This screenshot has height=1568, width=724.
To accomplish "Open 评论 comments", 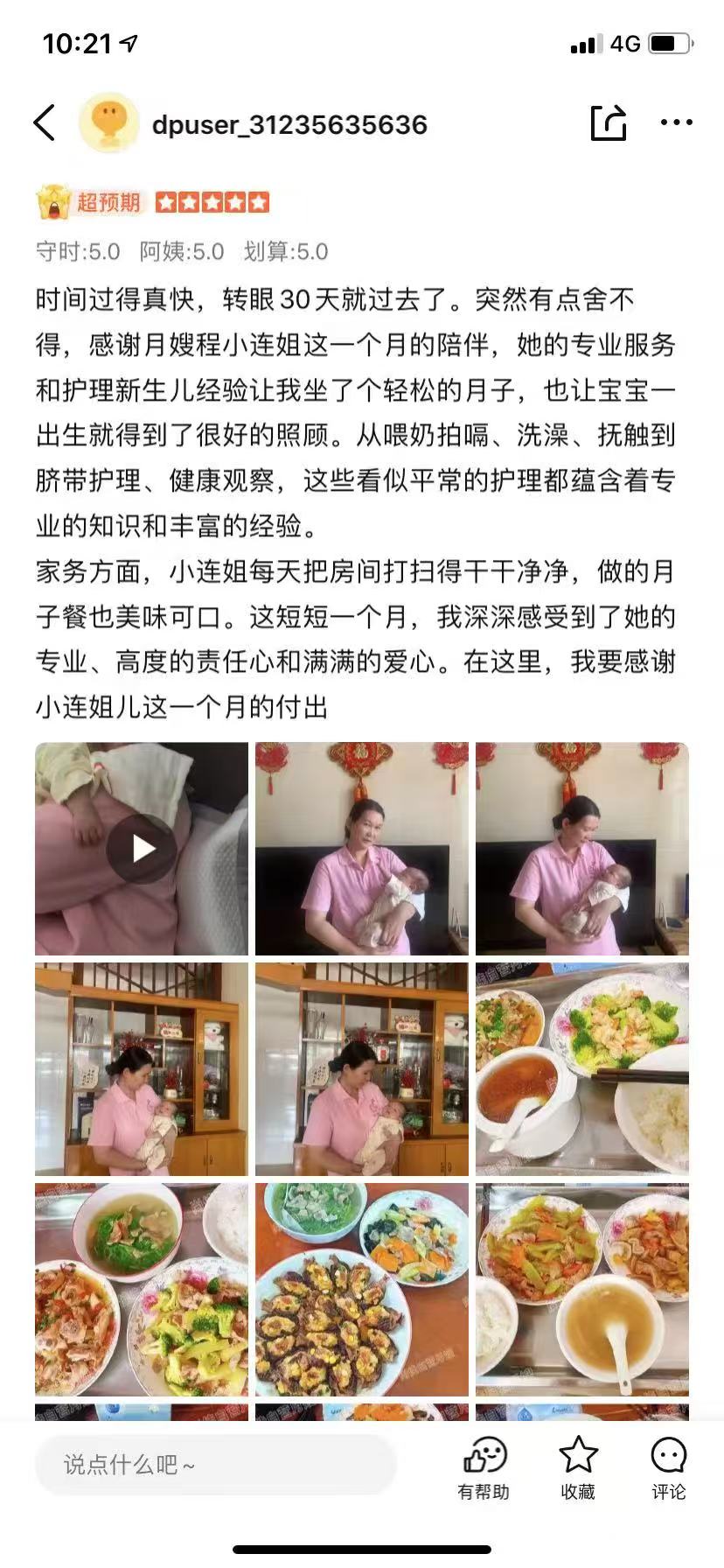I will (669, 1466).
